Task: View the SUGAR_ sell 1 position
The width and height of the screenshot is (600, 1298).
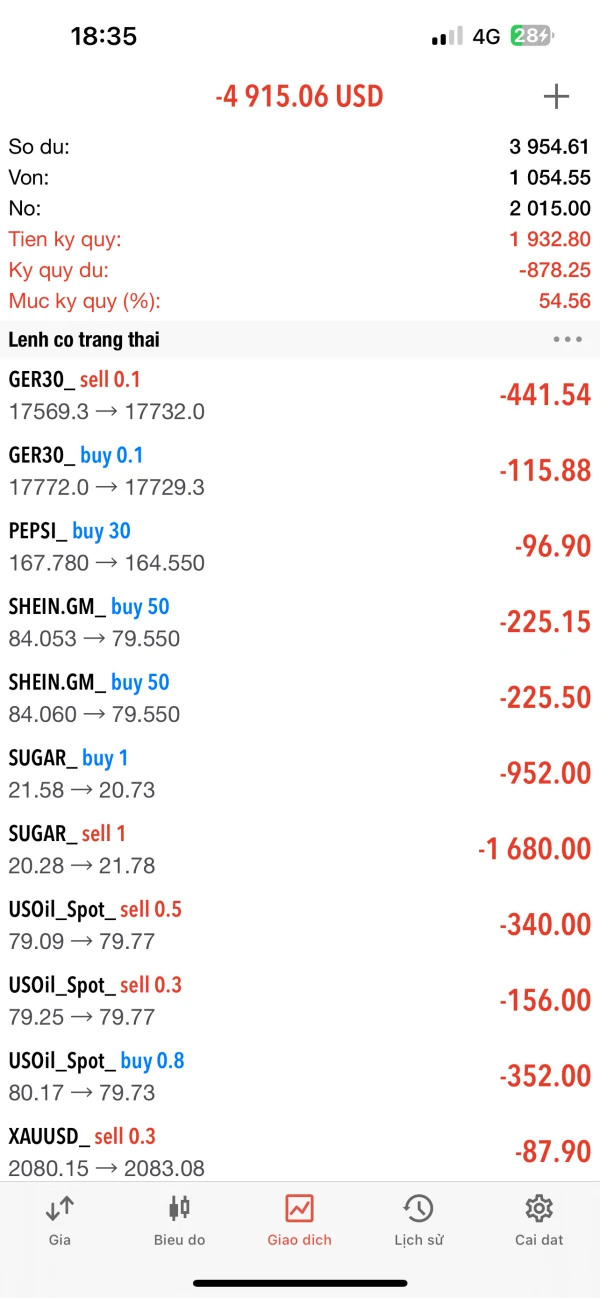Action: pos(300,849)
